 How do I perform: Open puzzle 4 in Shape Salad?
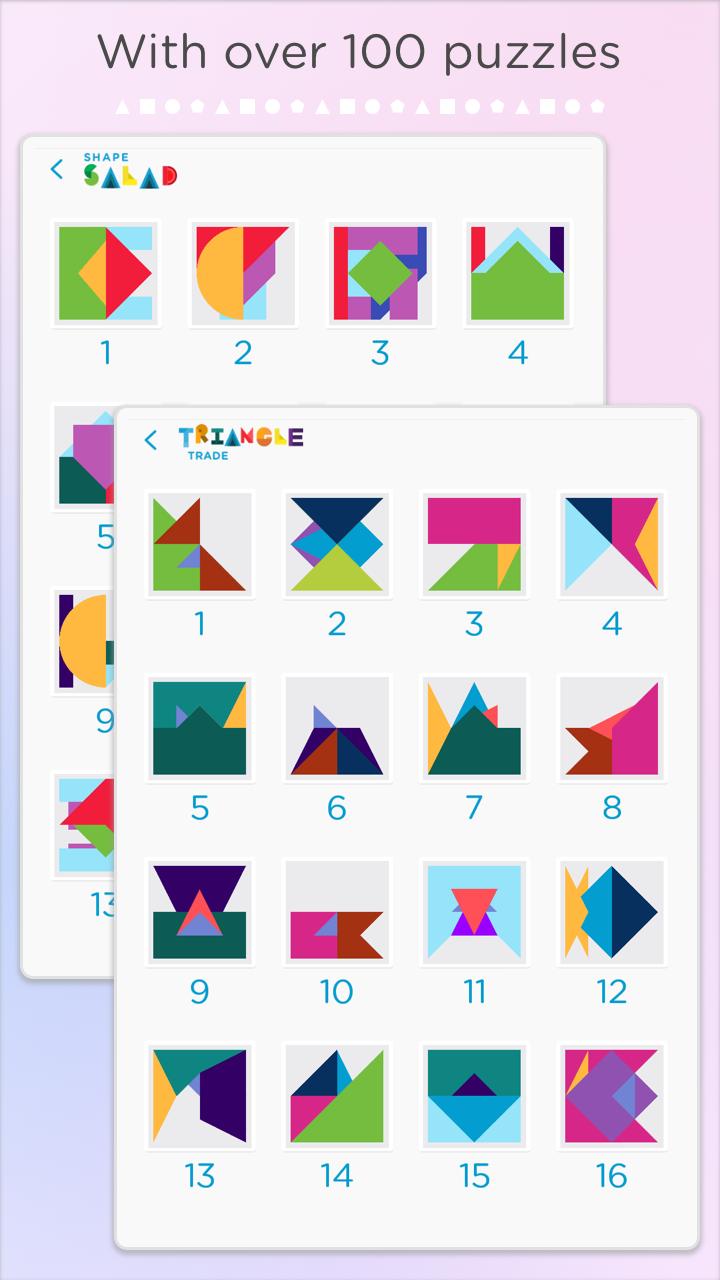click(x=516, y=273)
